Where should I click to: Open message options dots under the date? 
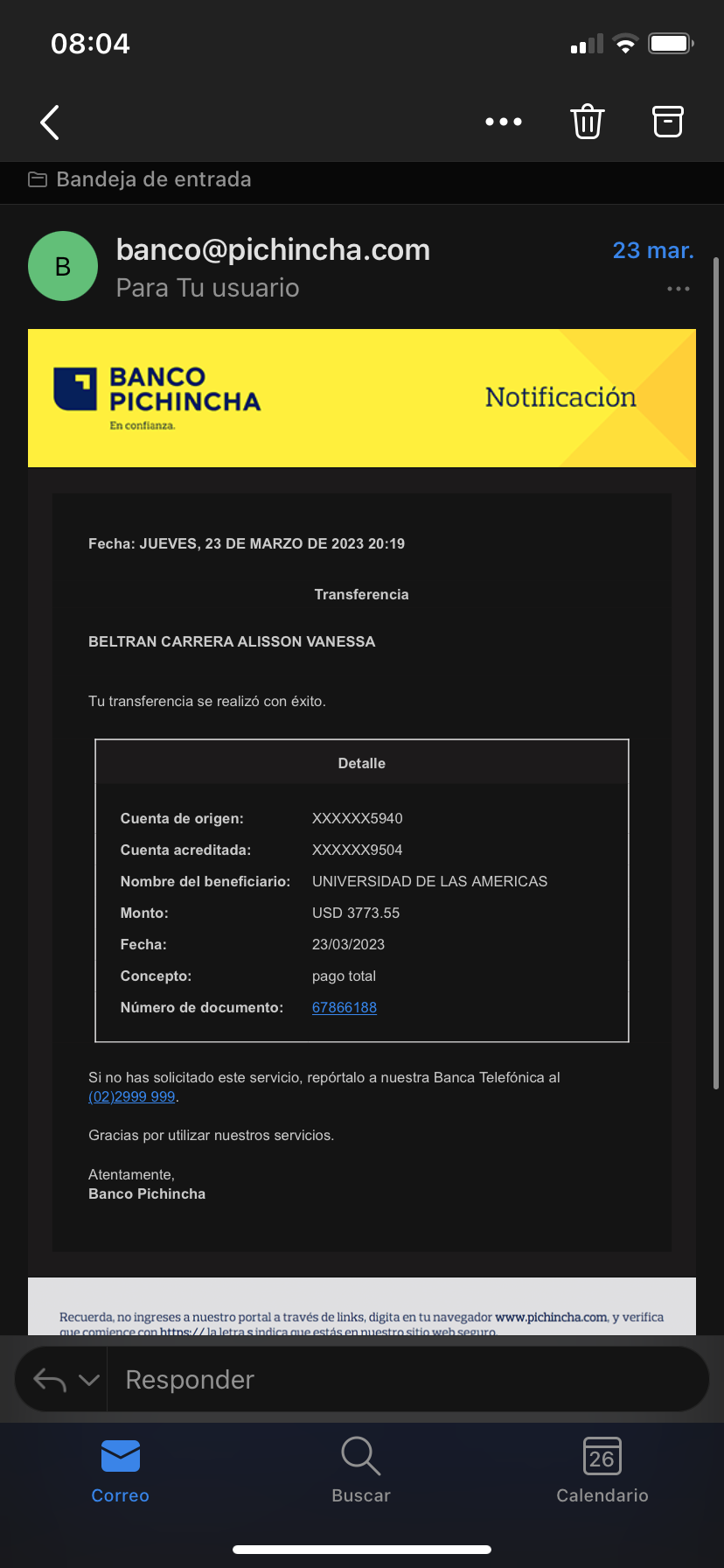tap(679, 289)
